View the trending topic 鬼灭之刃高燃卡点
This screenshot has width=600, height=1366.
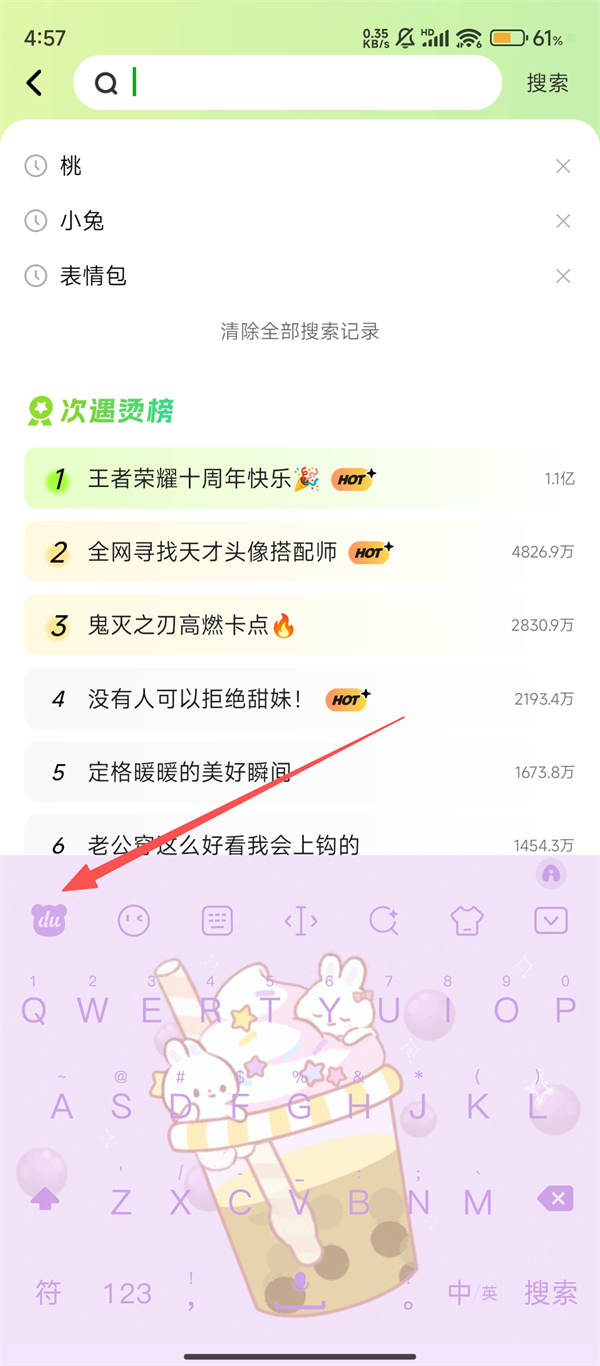pos(180,626)
